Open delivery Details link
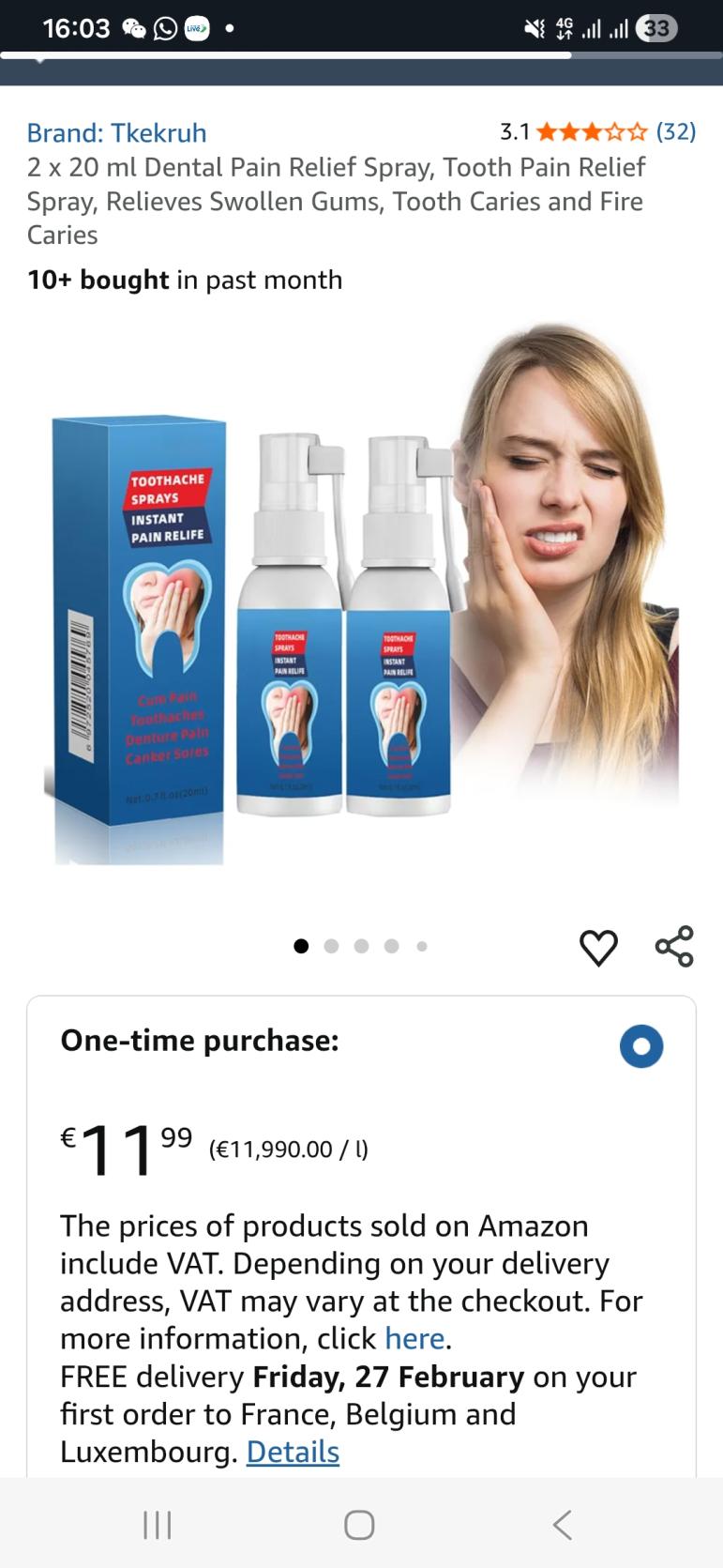This screenshot has height=1568, width=723. point(293,1452)
